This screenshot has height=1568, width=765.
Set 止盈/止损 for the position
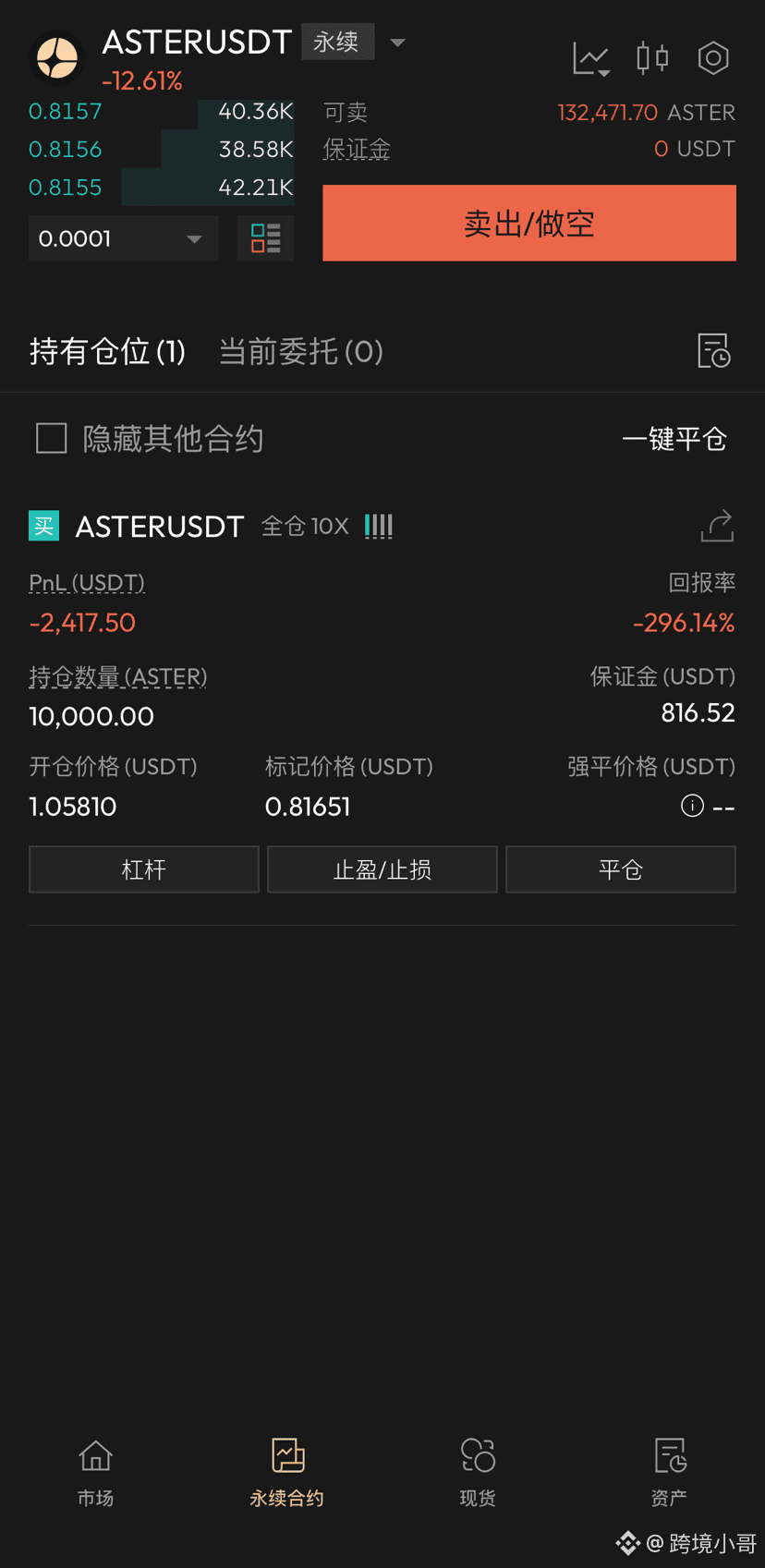(x=382, y=869)
